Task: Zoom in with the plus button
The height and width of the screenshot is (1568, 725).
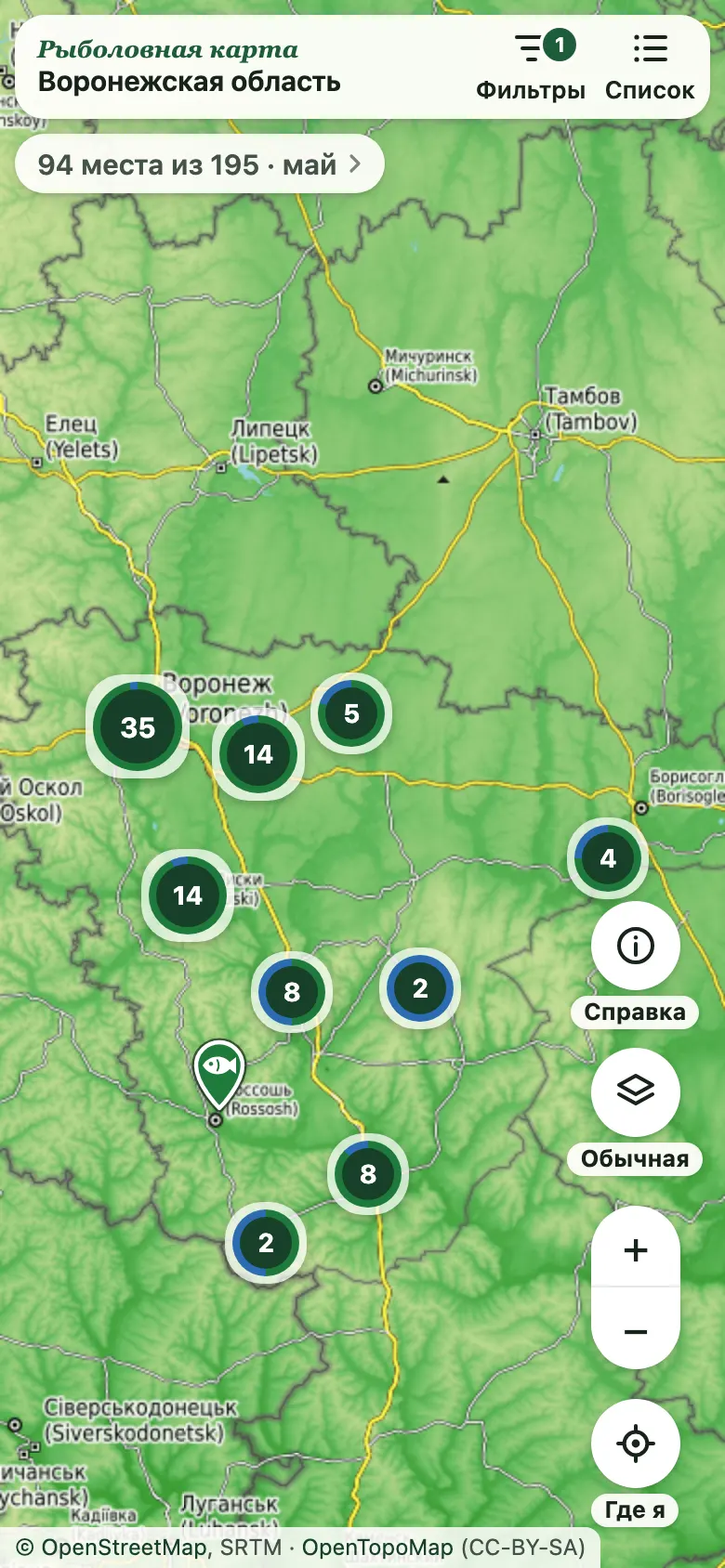Action: click(636, 1249)
